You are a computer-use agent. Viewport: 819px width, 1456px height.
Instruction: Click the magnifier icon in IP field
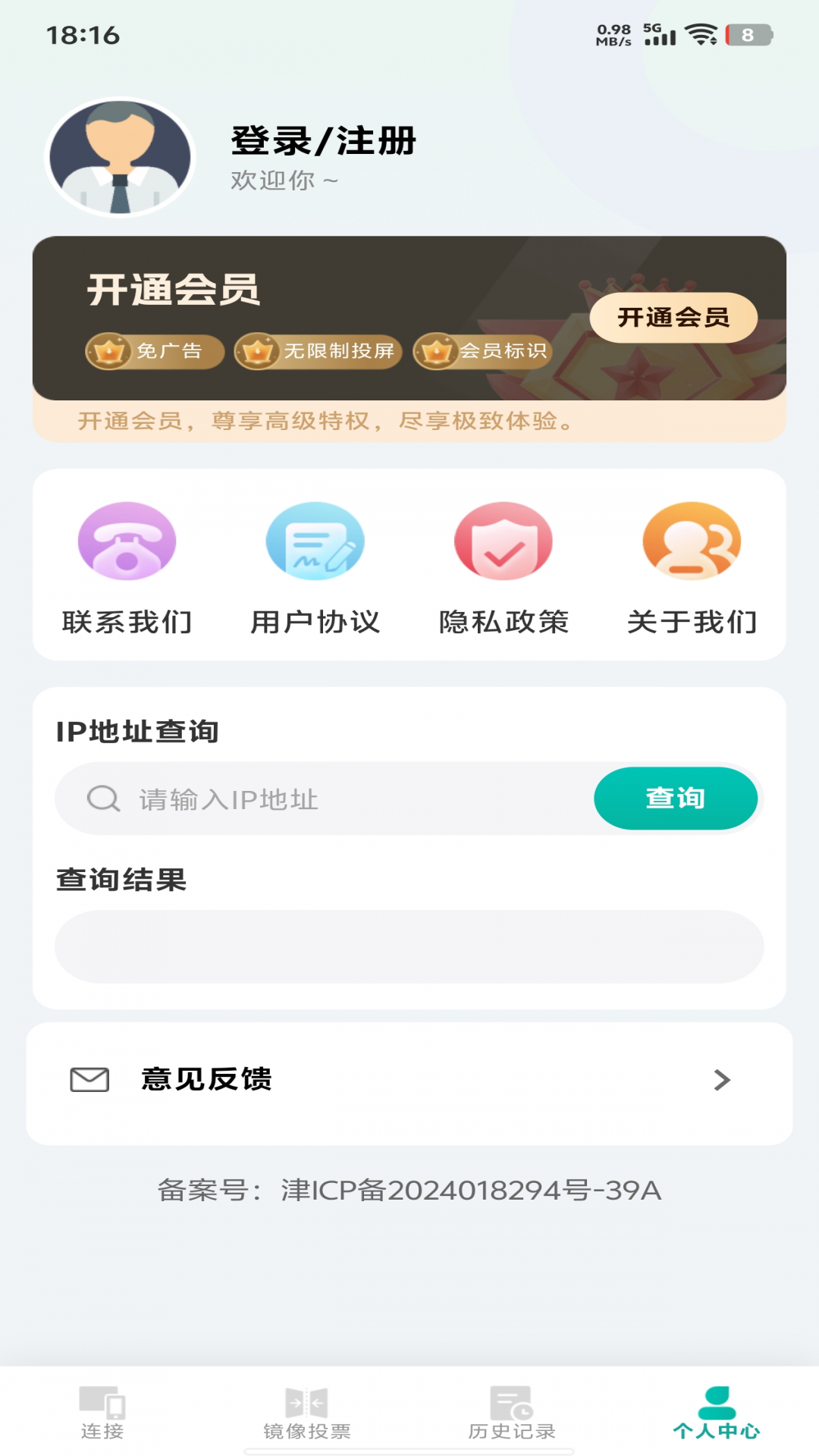pos(101,798)
